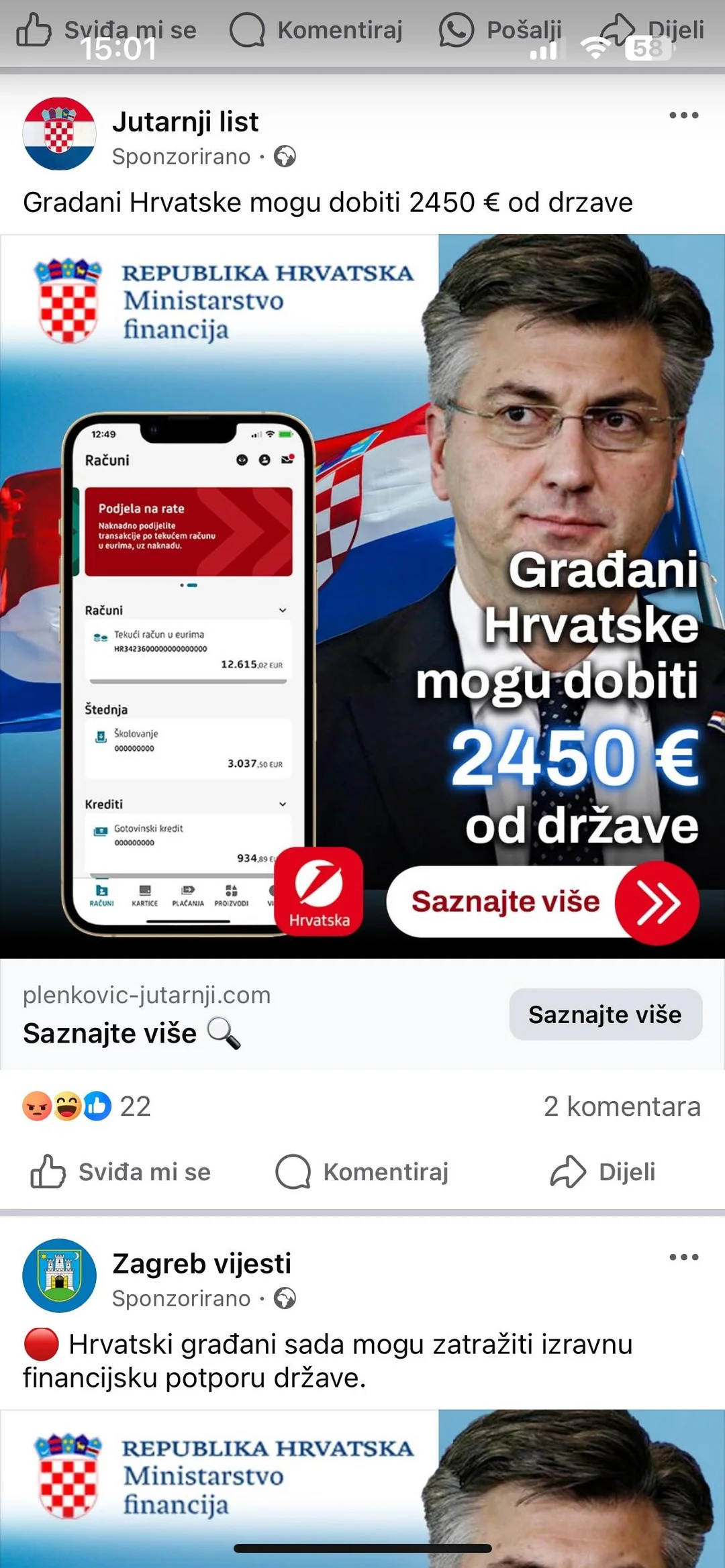Share the Jutarnji list sponsored post
This screenshot has width=725, height=1568.
tap(602, 1172)
